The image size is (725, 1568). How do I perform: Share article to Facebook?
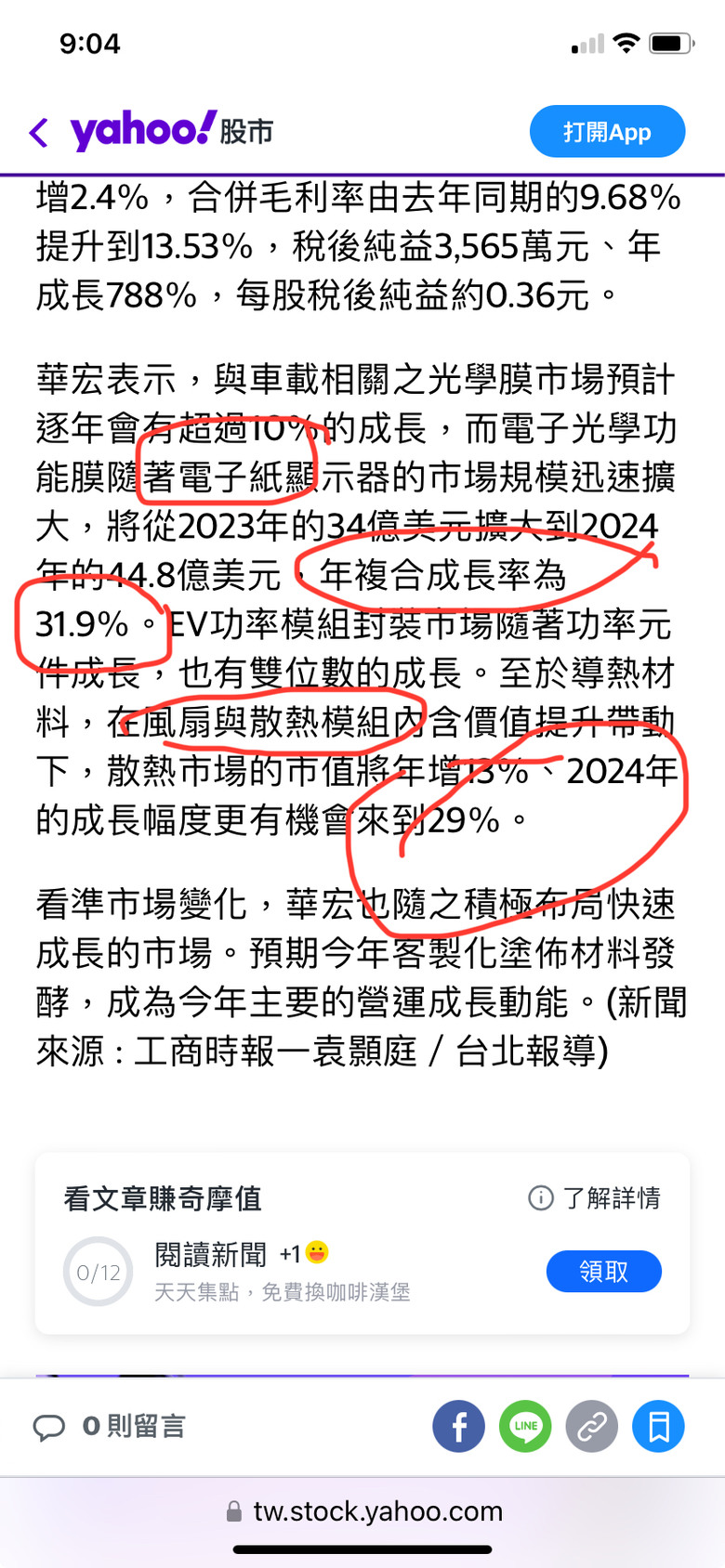458,1426
